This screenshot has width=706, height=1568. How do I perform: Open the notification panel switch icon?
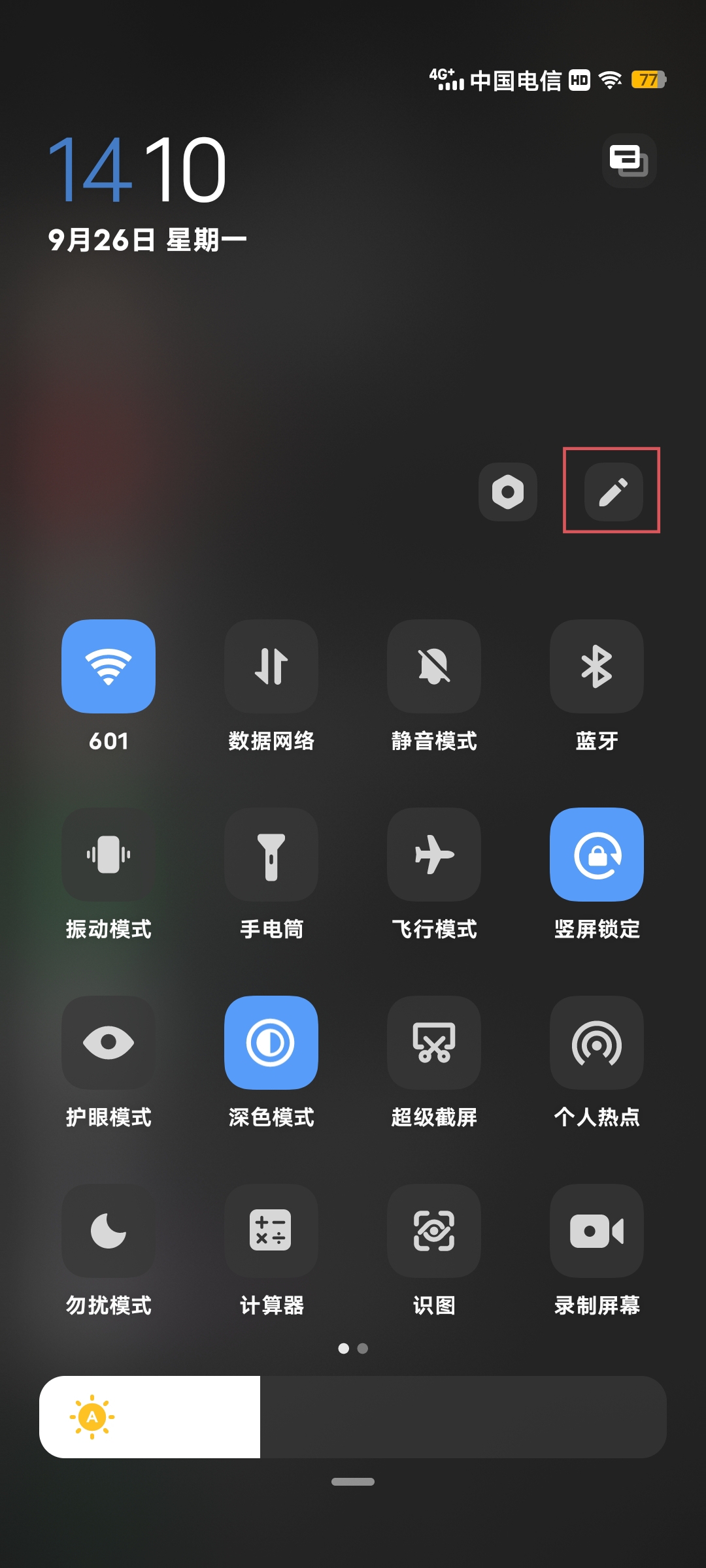[x=629, y=160]
